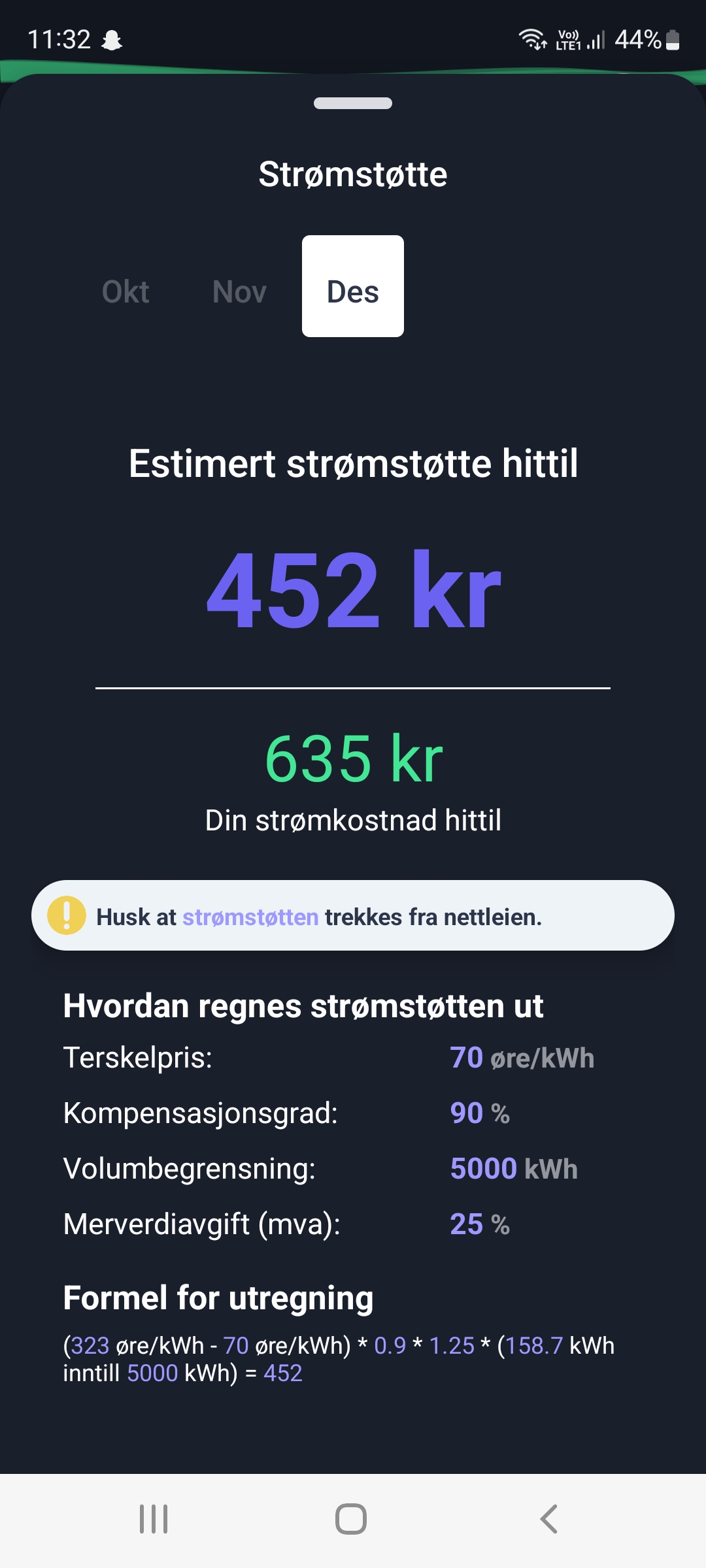Go back with the system back button
706x1568 pixels.
tap(549, 1519)
